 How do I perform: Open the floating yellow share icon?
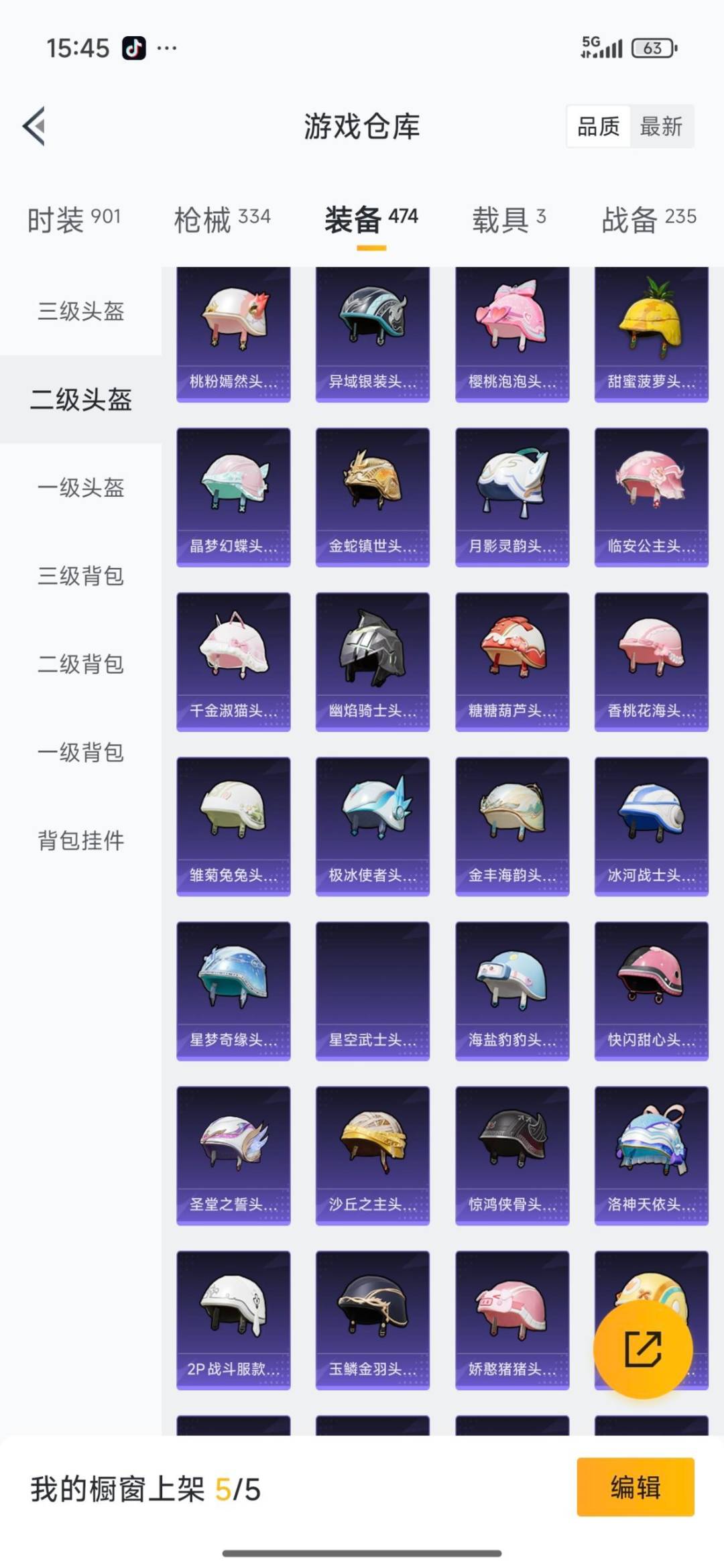(642, 1349)
